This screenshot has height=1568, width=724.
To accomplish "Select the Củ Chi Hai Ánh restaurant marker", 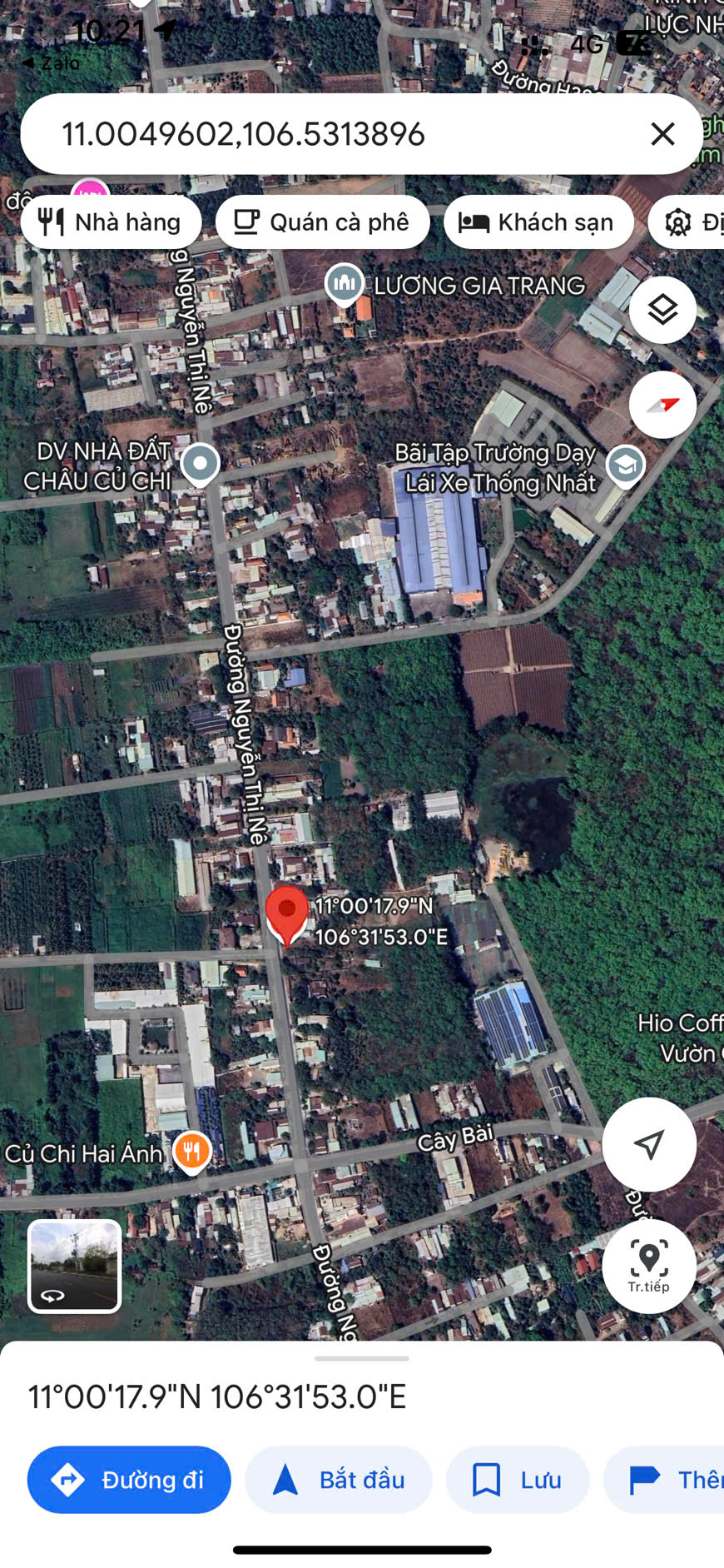I will (192, 1152).
